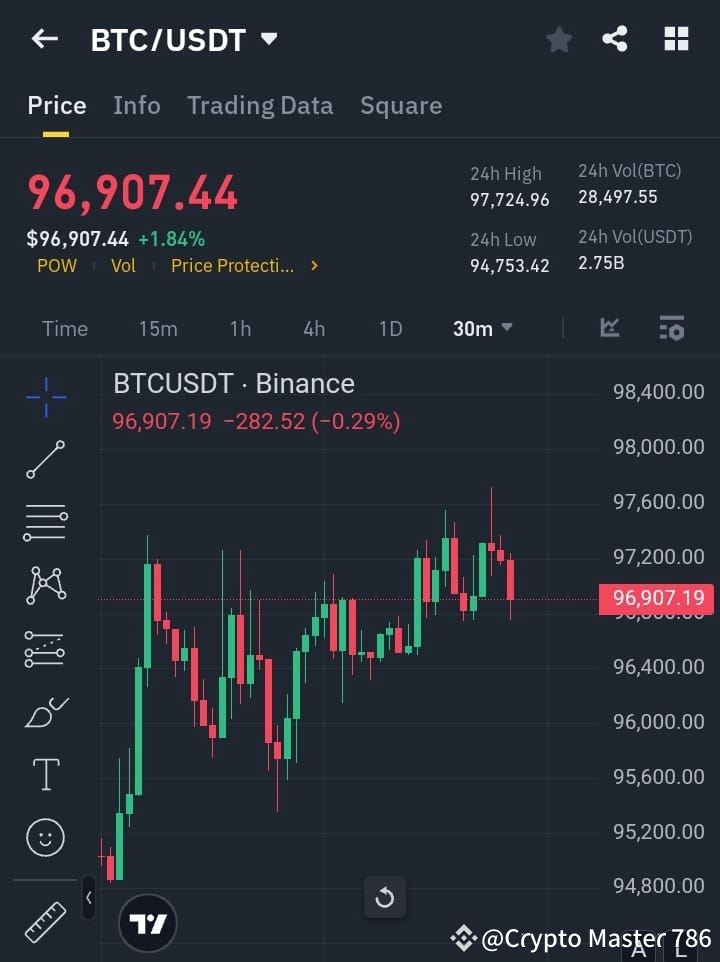Reload the chart with refresh icon
Viewport: 720px width, 962px height.
click(385, 897)
